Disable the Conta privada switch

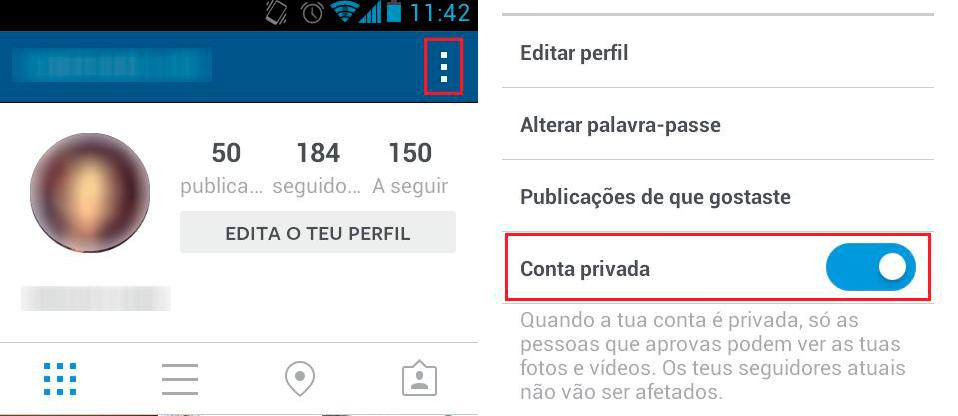point(870,268)
